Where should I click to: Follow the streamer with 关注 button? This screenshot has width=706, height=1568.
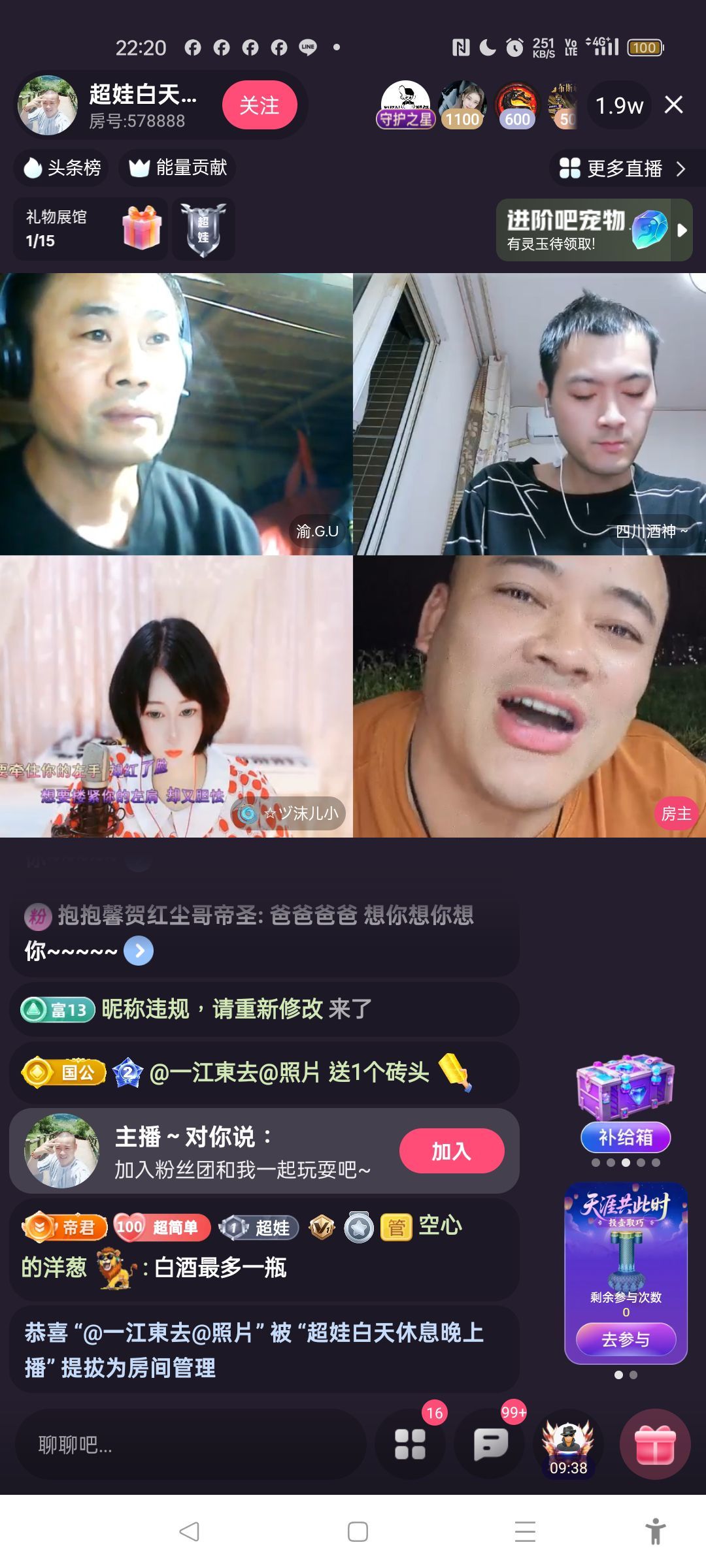pos(260,105)
